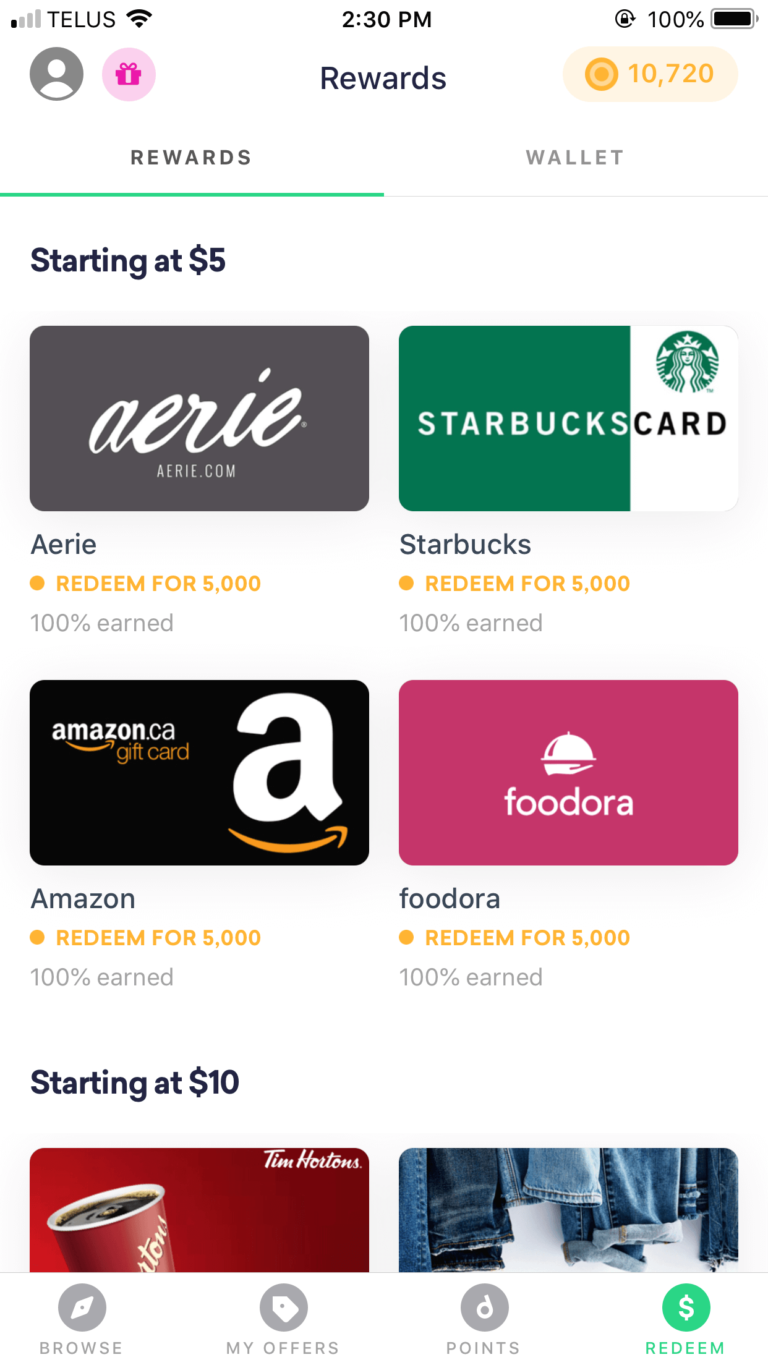
Task: Open the Starbucks card reward
Action: [568, 418]
